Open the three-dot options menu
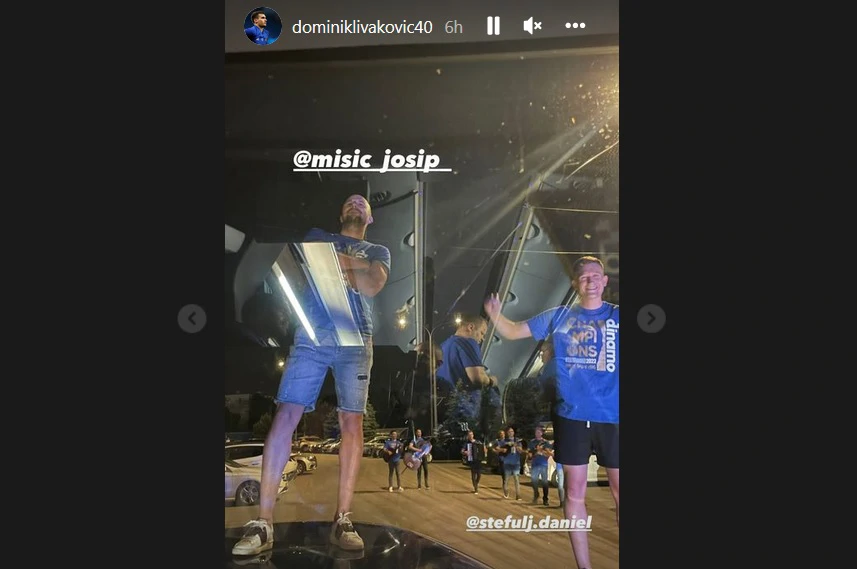857x569 pixels. coord(575,26)
